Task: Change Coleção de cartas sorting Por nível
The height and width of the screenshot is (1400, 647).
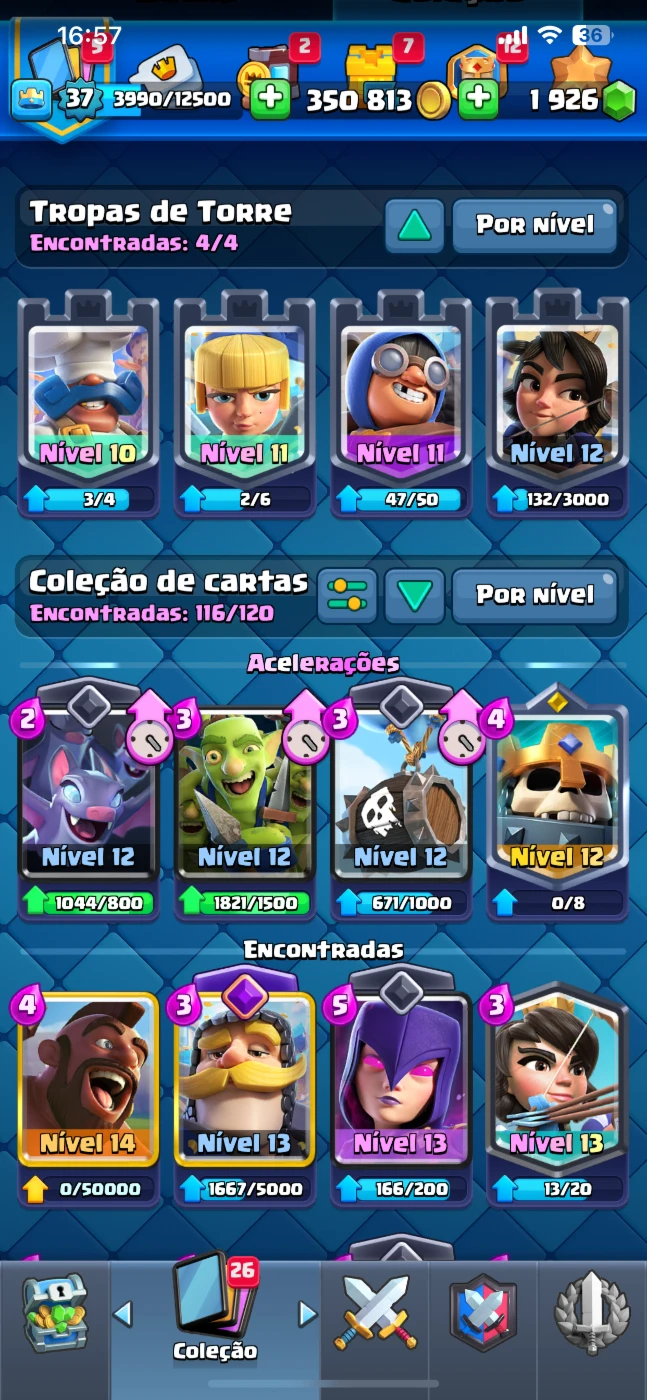Action: (x=535, y=596)
